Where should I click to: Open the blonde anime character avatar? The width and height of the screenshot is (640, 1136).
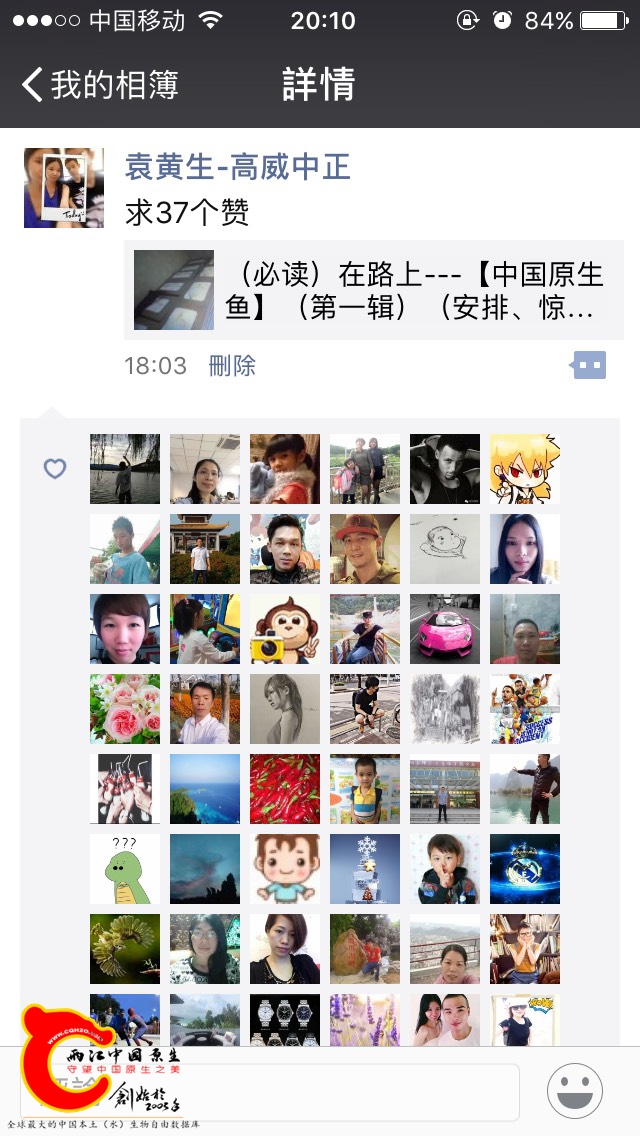tap(525, 469)
